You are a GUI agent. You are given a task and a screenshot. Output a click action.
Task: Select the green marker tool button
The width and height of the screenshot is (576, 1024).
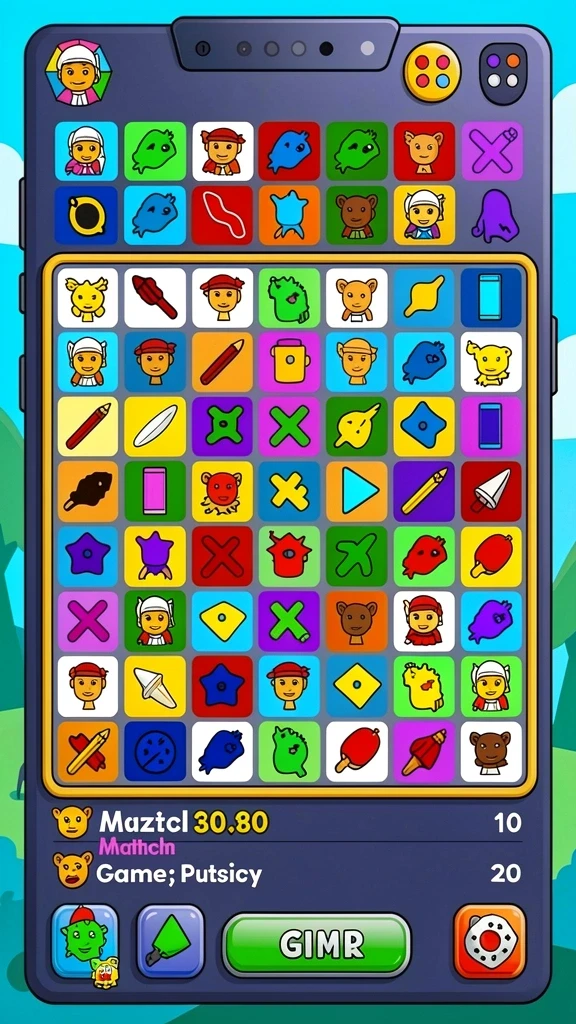click(x=170, y=941)
